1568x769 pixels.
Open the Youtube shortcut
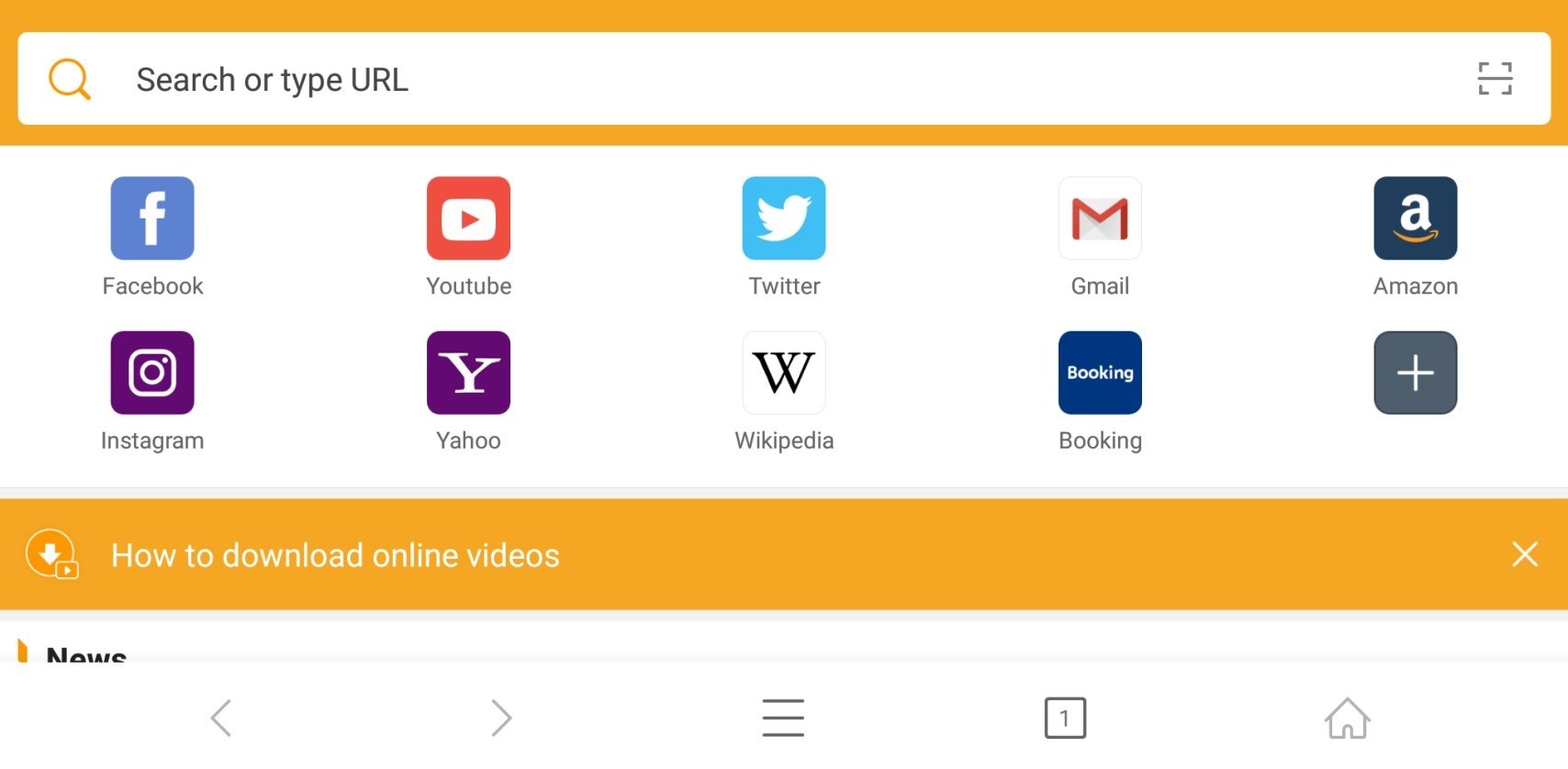[x=468, y=218]
